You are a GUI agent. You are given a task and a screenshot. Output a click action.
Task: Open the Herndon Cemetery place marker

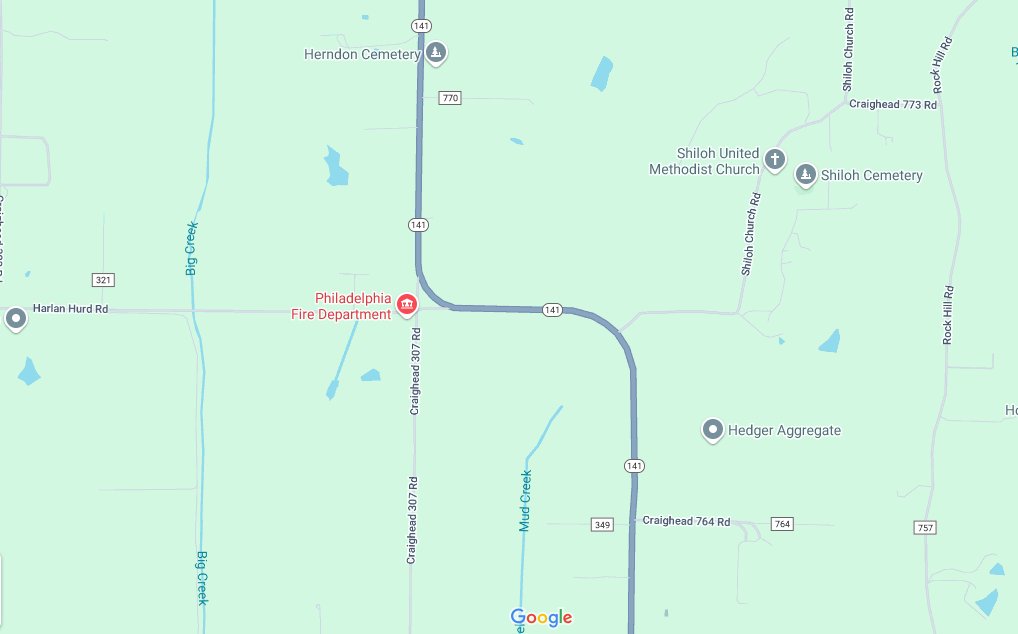[x=435, y=52]
